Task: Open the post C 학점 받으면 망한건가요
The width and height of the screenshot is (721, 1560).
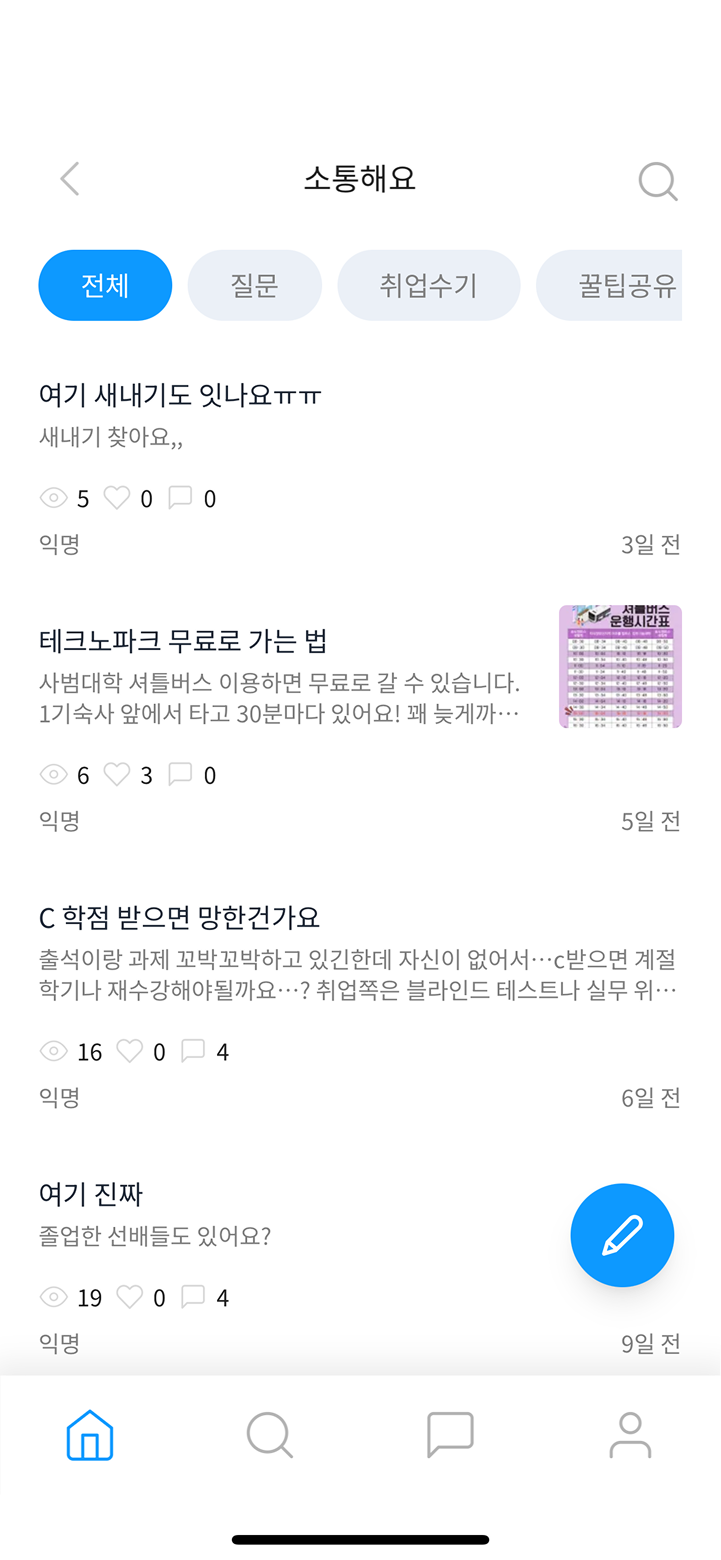Action: point(179,917)
